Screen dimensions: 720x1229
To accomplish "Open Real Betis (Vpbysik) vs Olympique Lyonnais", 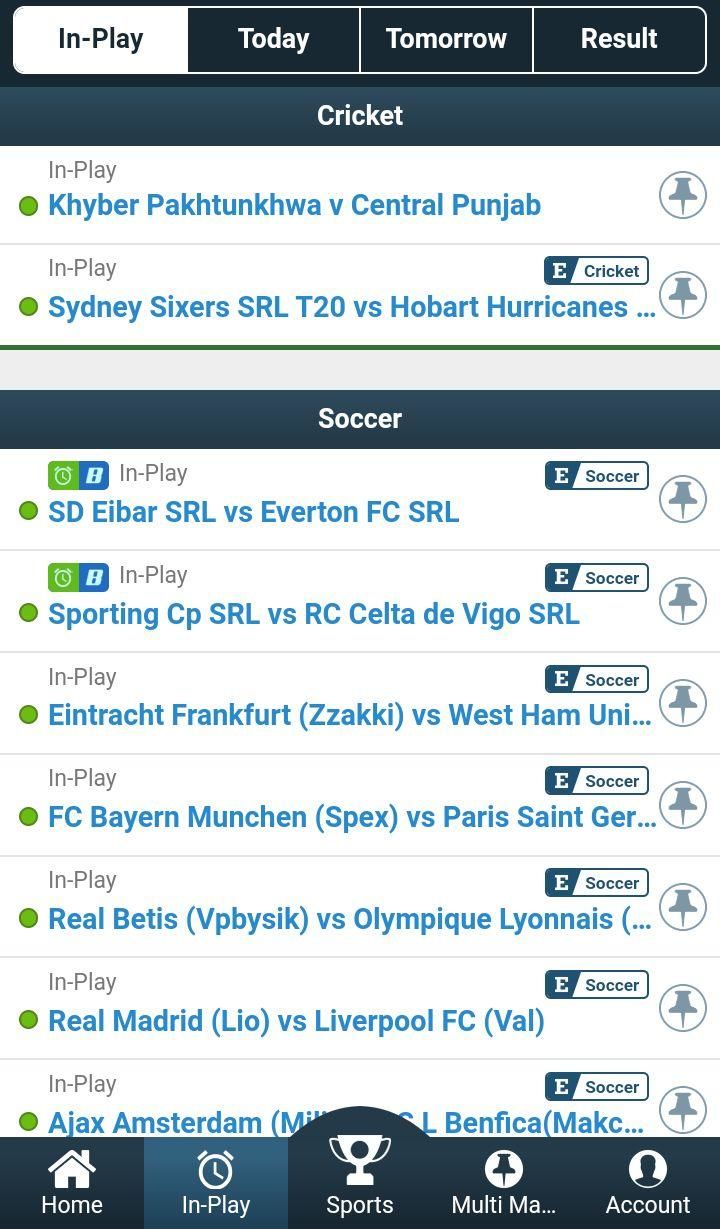I will coord(349,919).
